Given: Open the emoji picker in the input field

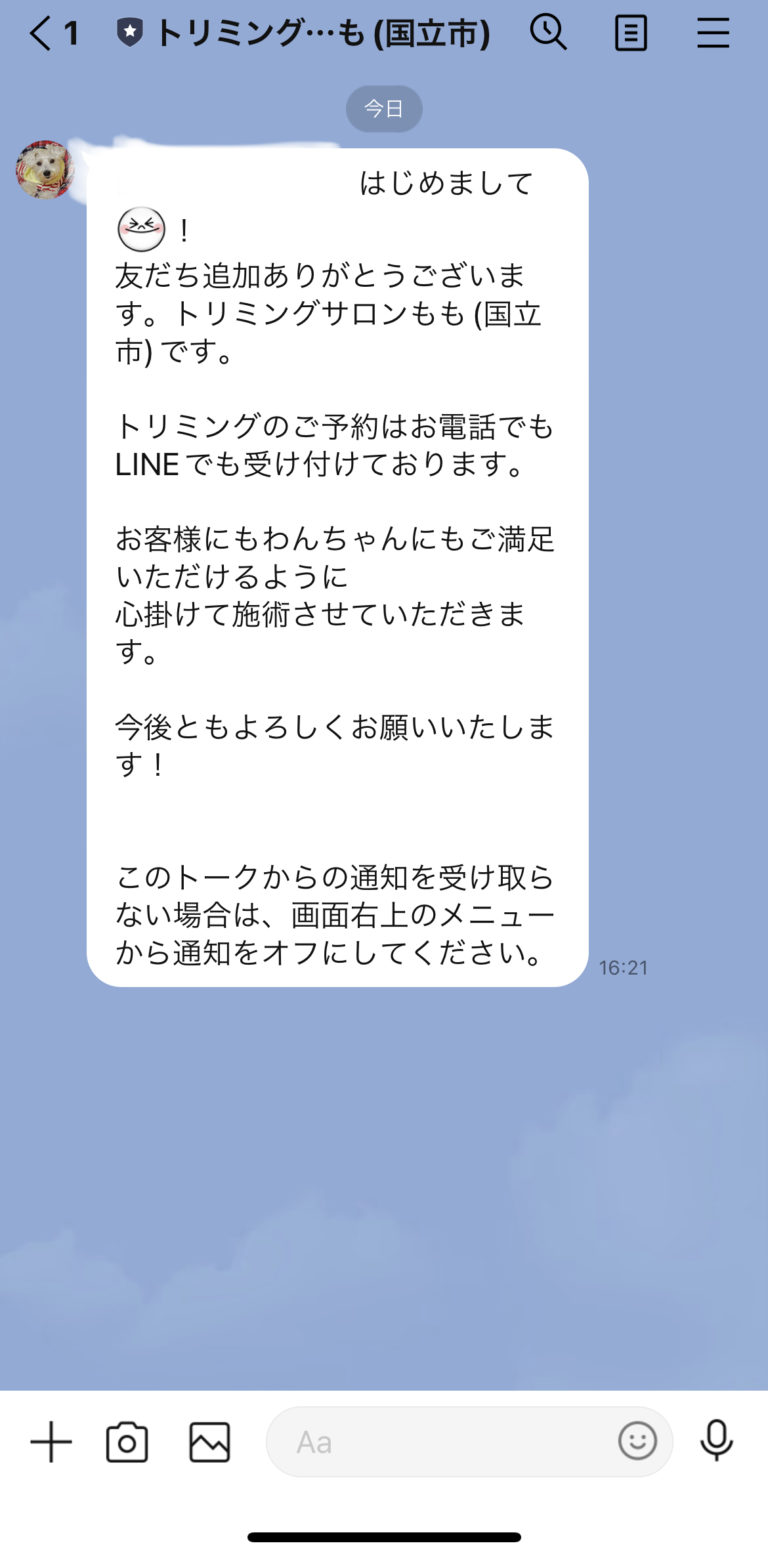Looking at the screenshot, I should [x=637, y=1441].
